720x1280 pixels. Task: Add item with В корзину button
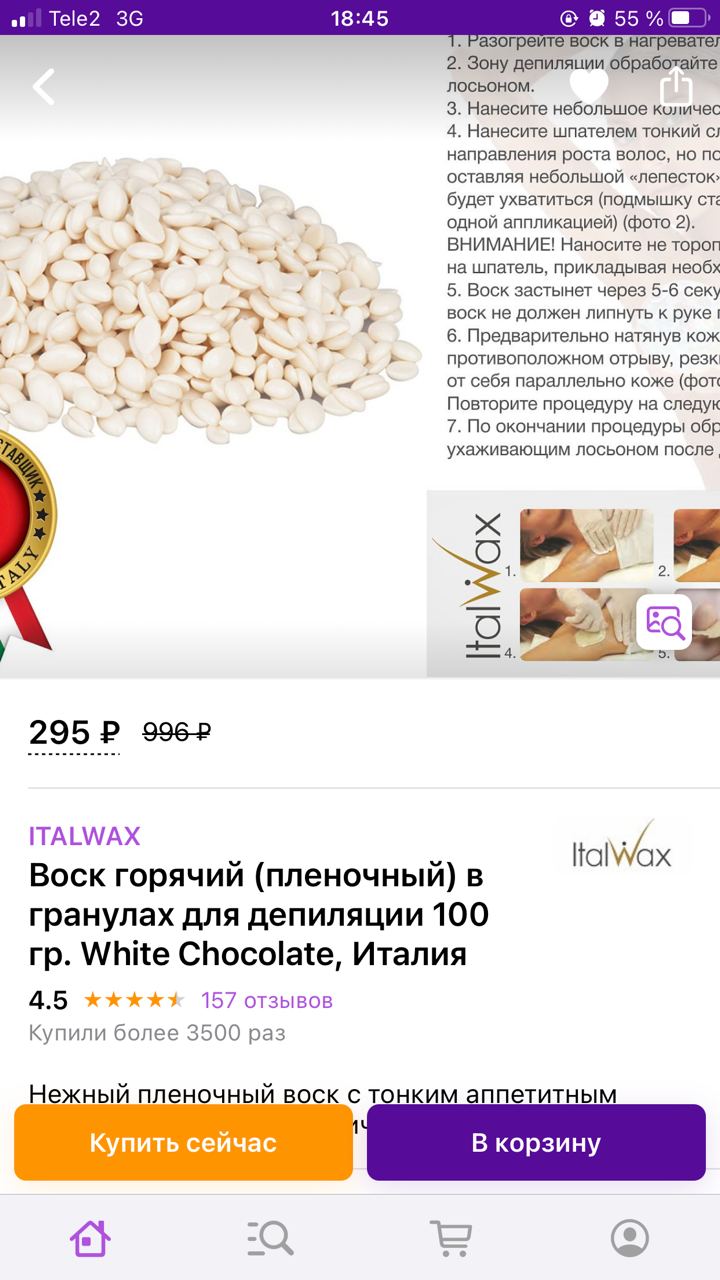[536, 1143]
